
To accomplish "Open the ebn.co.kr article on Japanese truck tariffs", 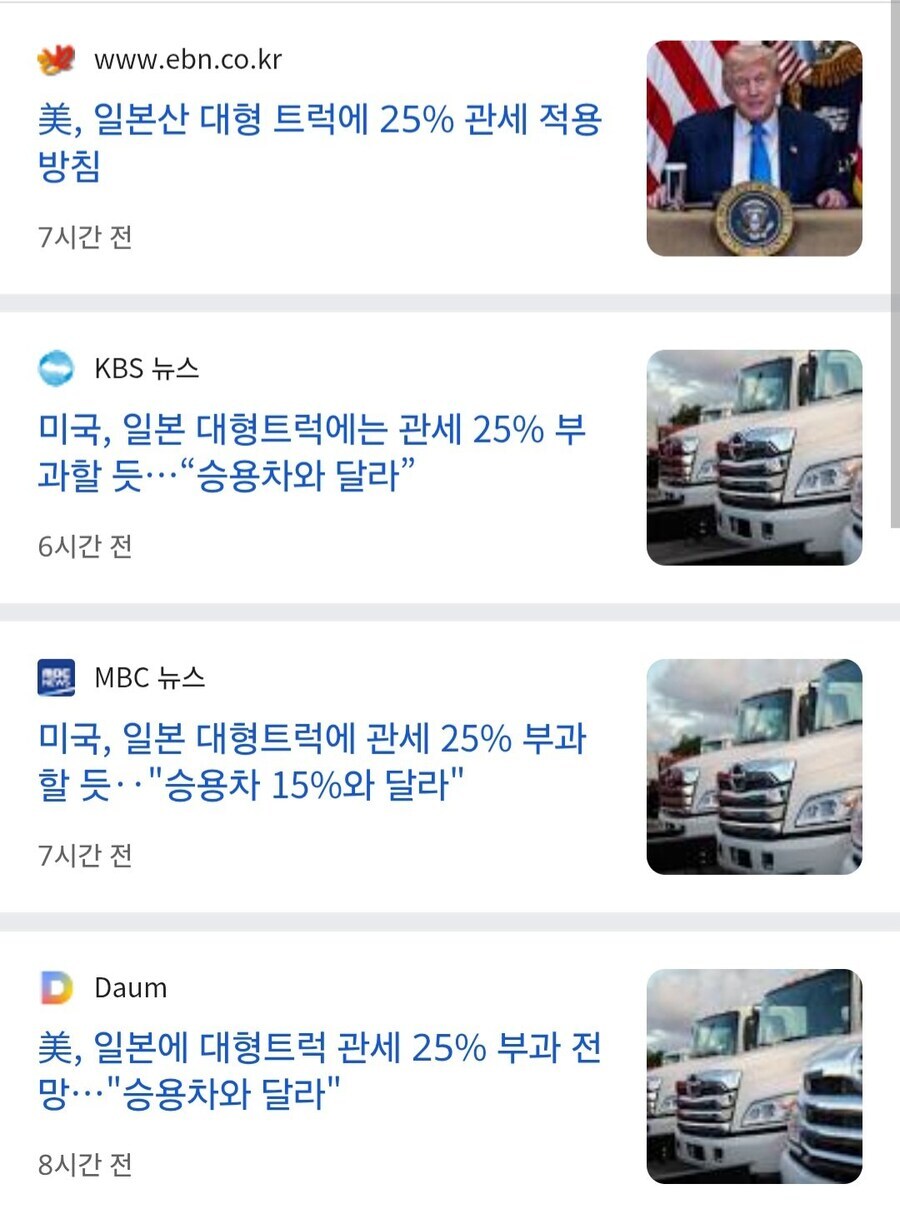I will click(320, 142).
